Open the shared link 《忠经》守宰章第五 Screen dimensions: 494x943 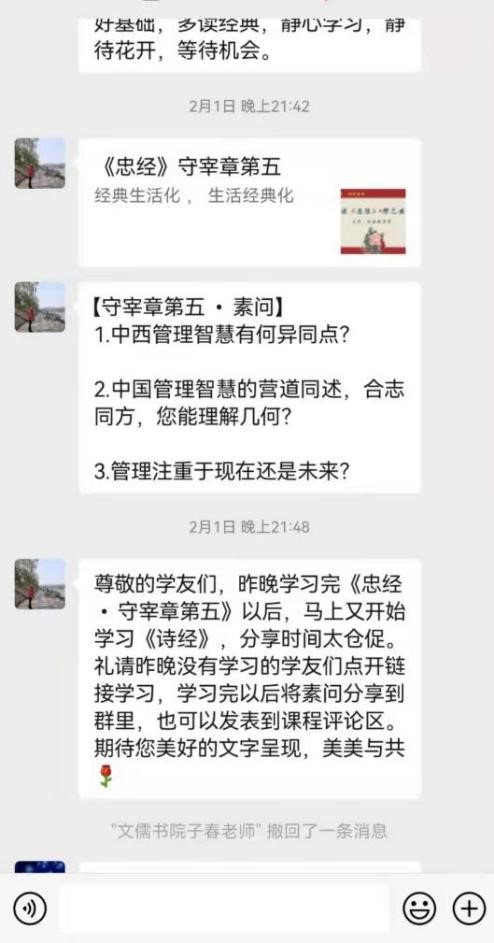tap(250, 203)
